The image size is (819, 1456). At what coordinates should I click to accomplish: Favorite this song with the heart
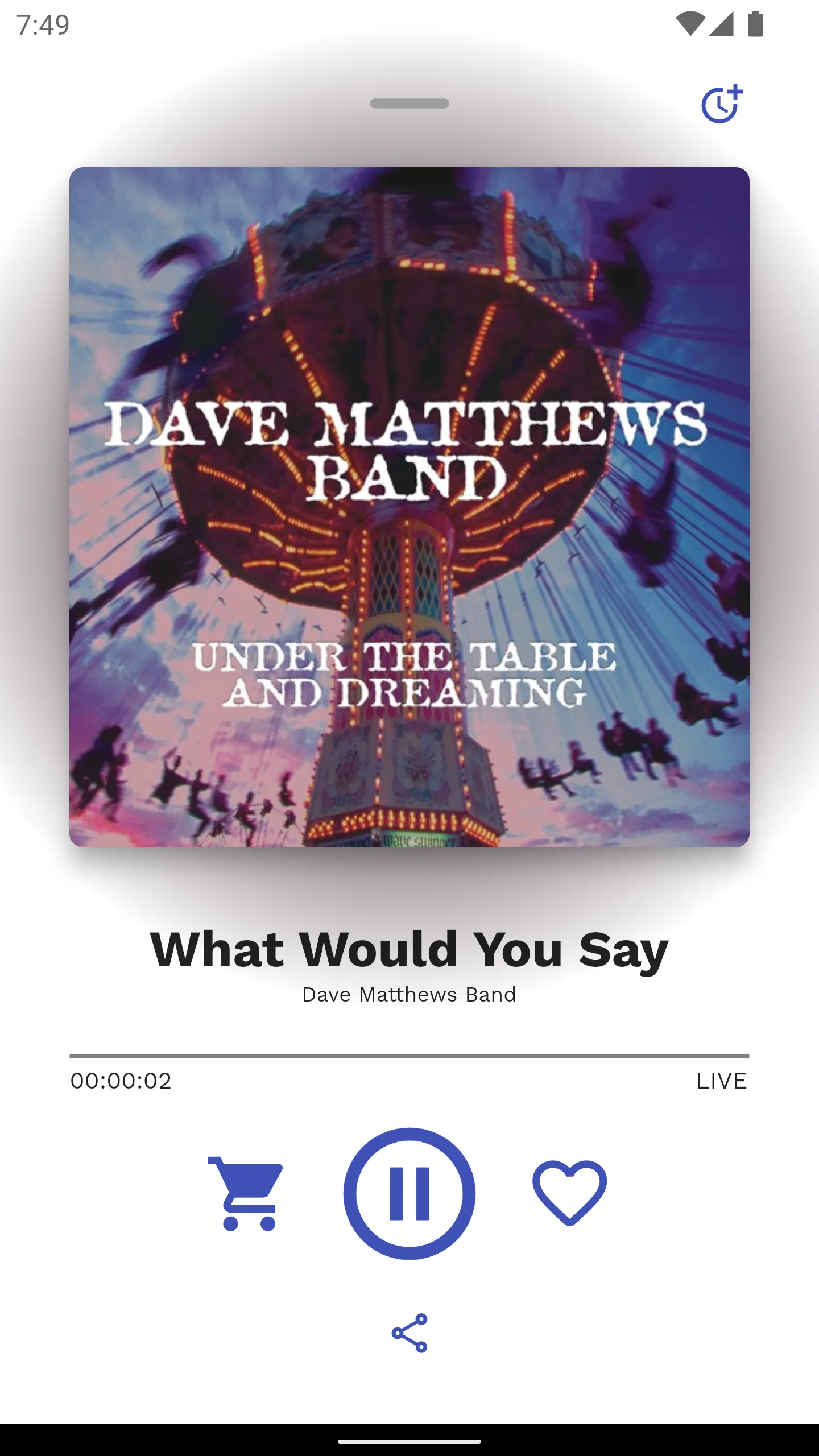pyautogui.click(x=569, y=1193)
